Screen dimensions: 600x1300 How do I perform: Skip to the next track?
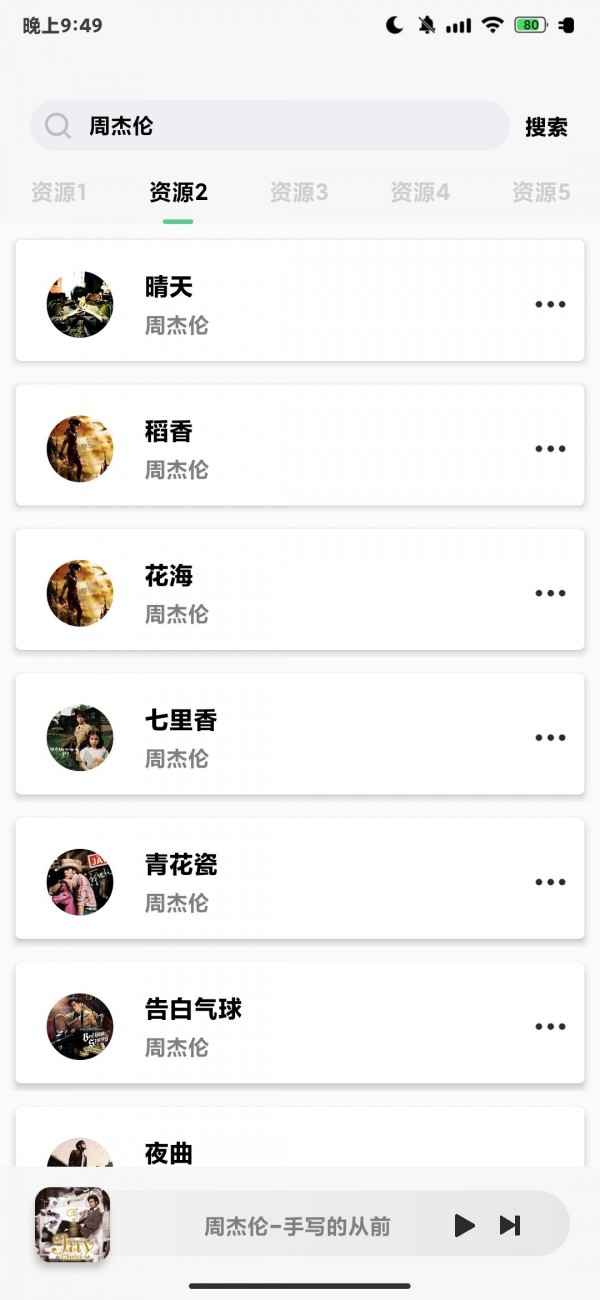point(510,1225)
